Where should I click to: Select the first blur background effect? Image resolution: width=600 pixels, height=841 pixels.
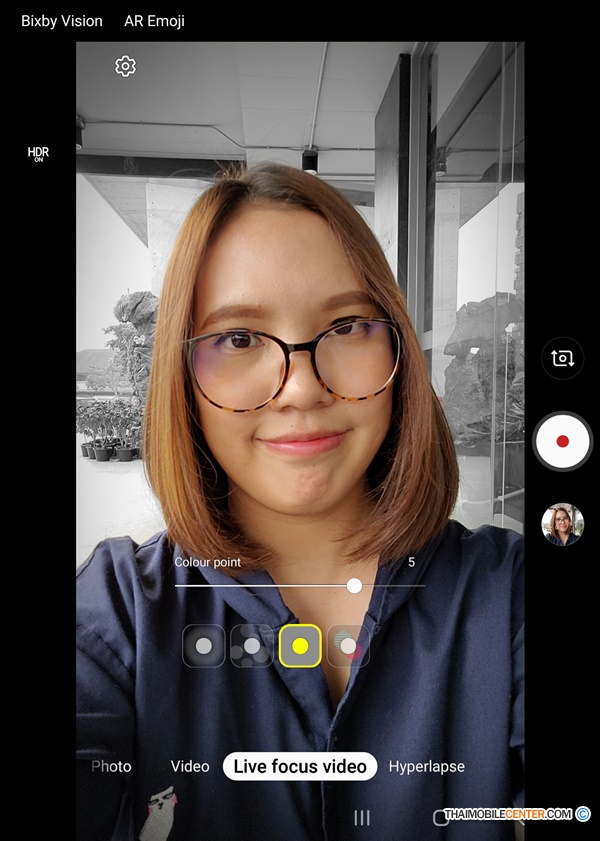(204, 646)
